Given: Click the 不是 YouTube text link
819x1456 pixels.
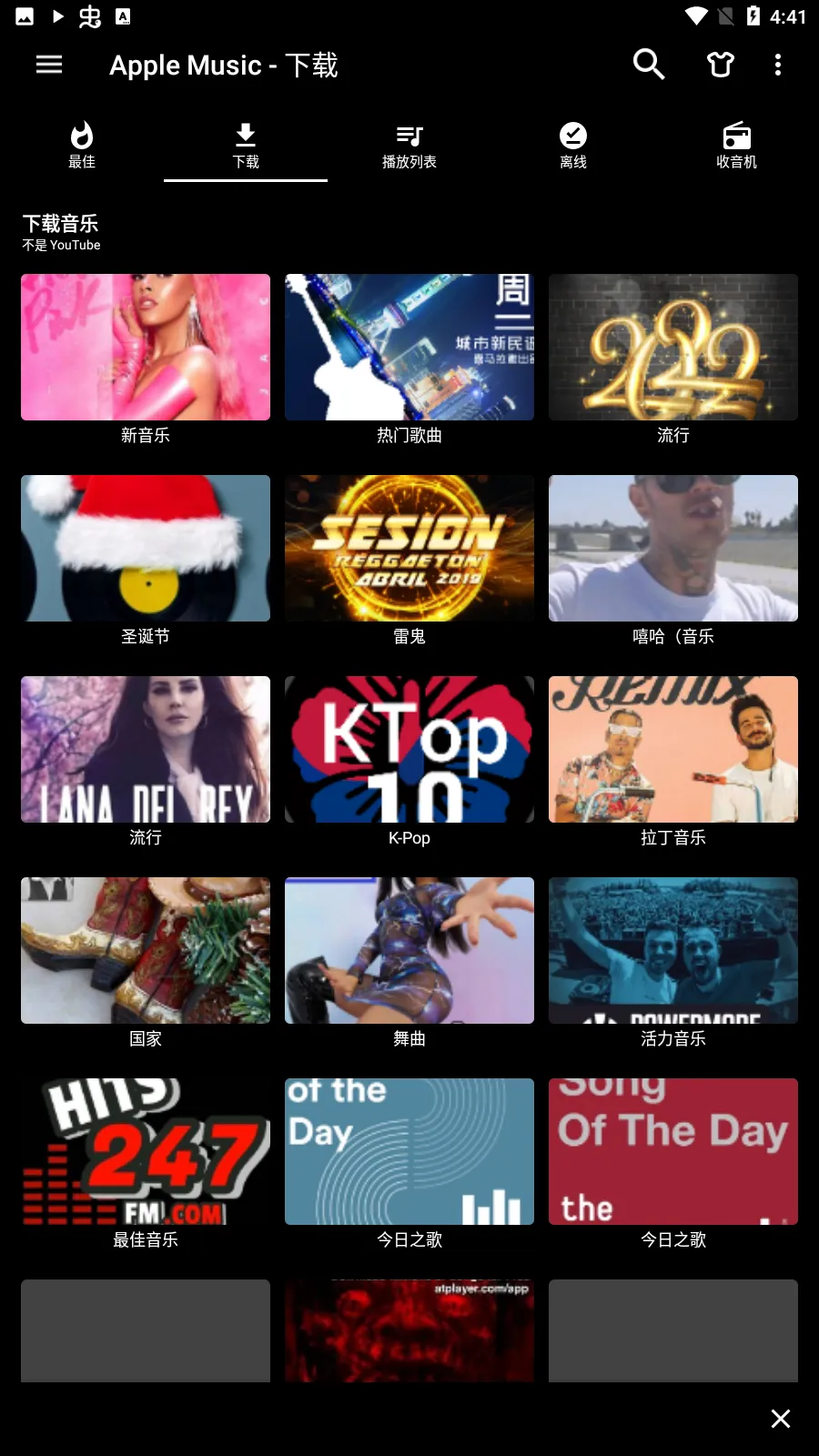Looking at the screenshot, I should point(61,245).
